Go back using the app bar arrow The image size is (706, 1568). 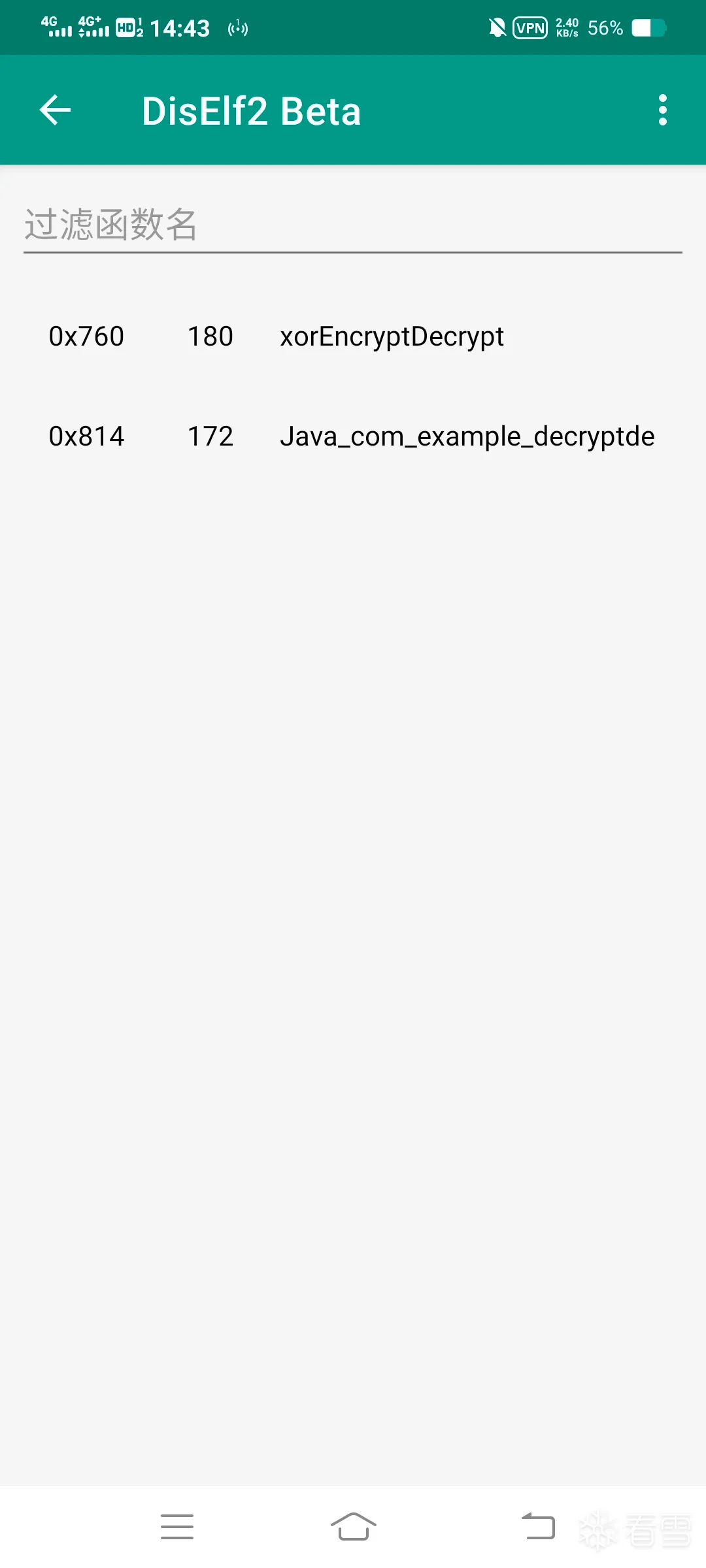tap(56, 110)
